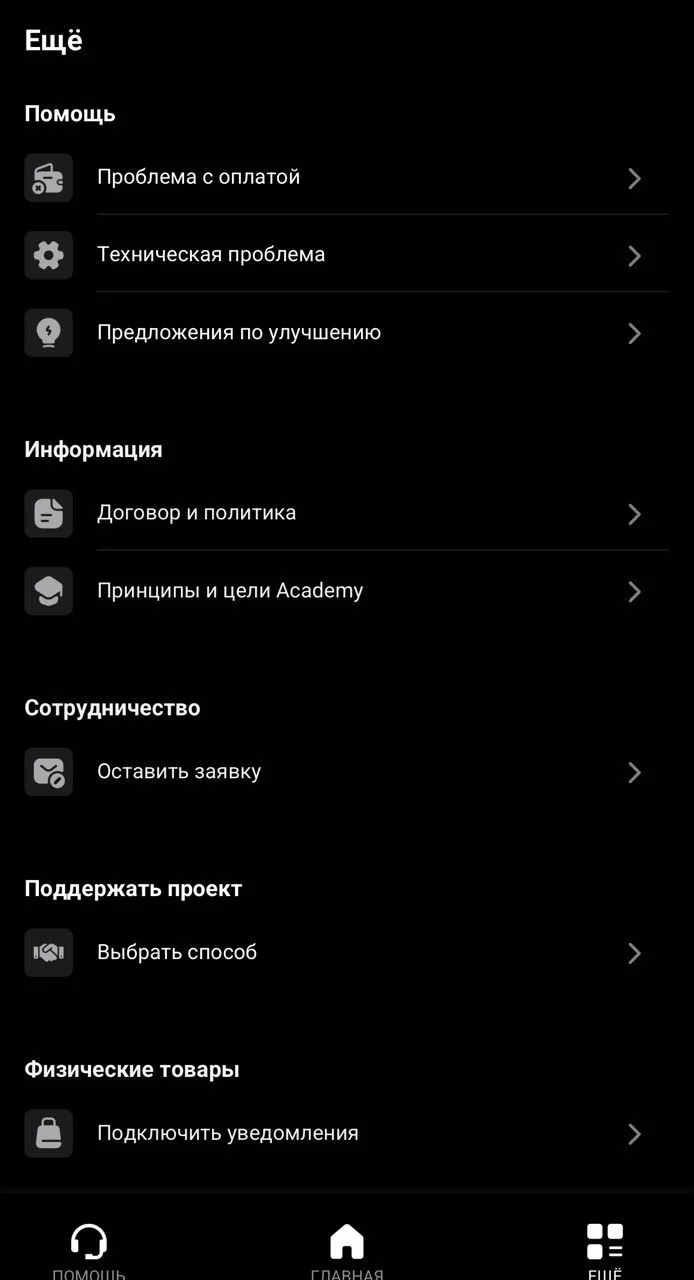
Task: View Принципы и цели Academy
Action: [347, 591]
